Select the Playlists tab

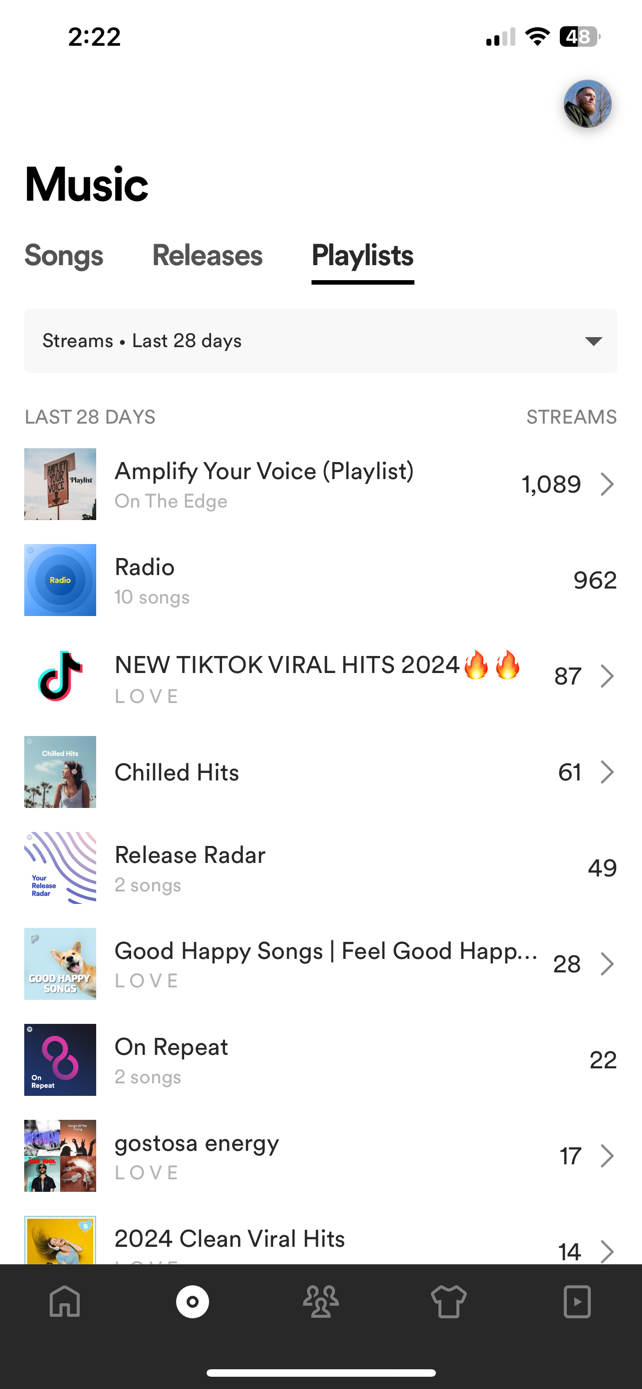pos(362,256)
